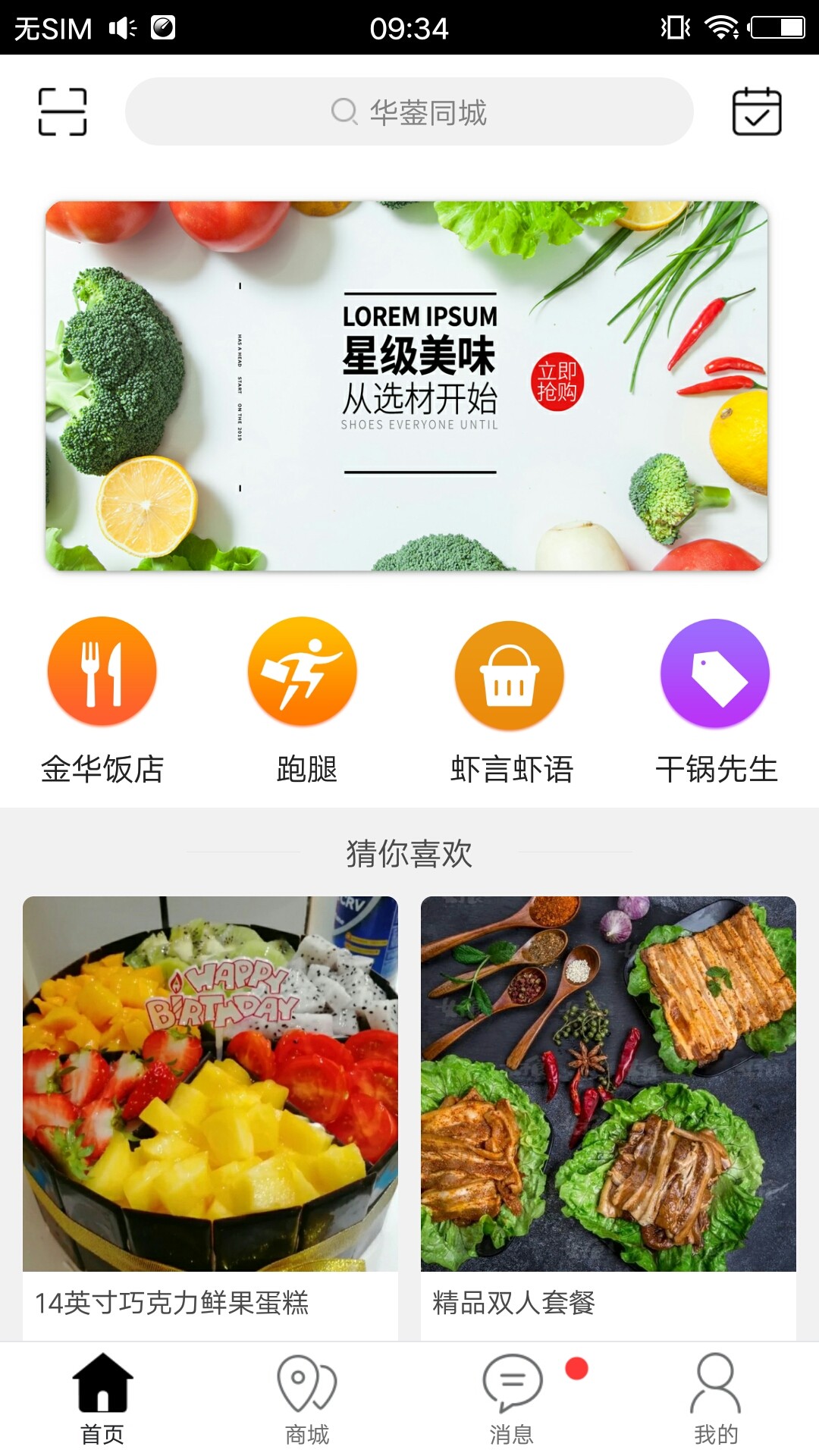
Task: Open the scan code icon
Action: pyautogui.click(x=62, y=111)
